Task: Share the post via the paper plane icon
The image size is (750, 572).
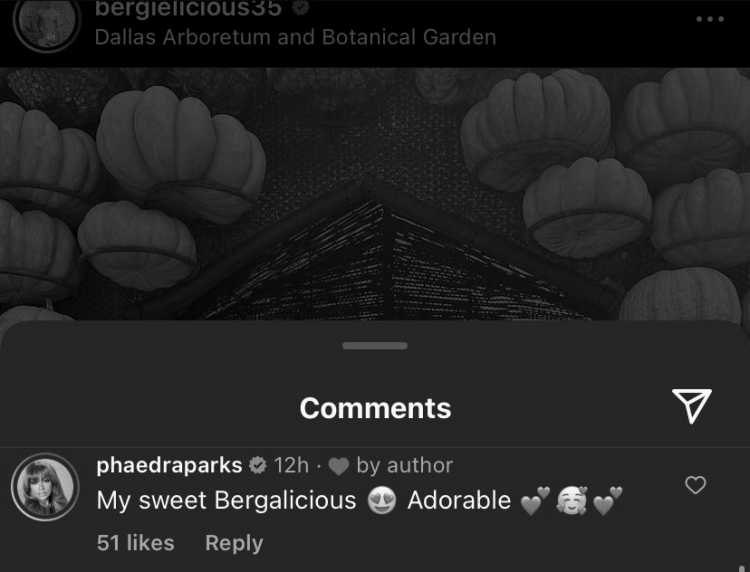Action: click(691, 405)
